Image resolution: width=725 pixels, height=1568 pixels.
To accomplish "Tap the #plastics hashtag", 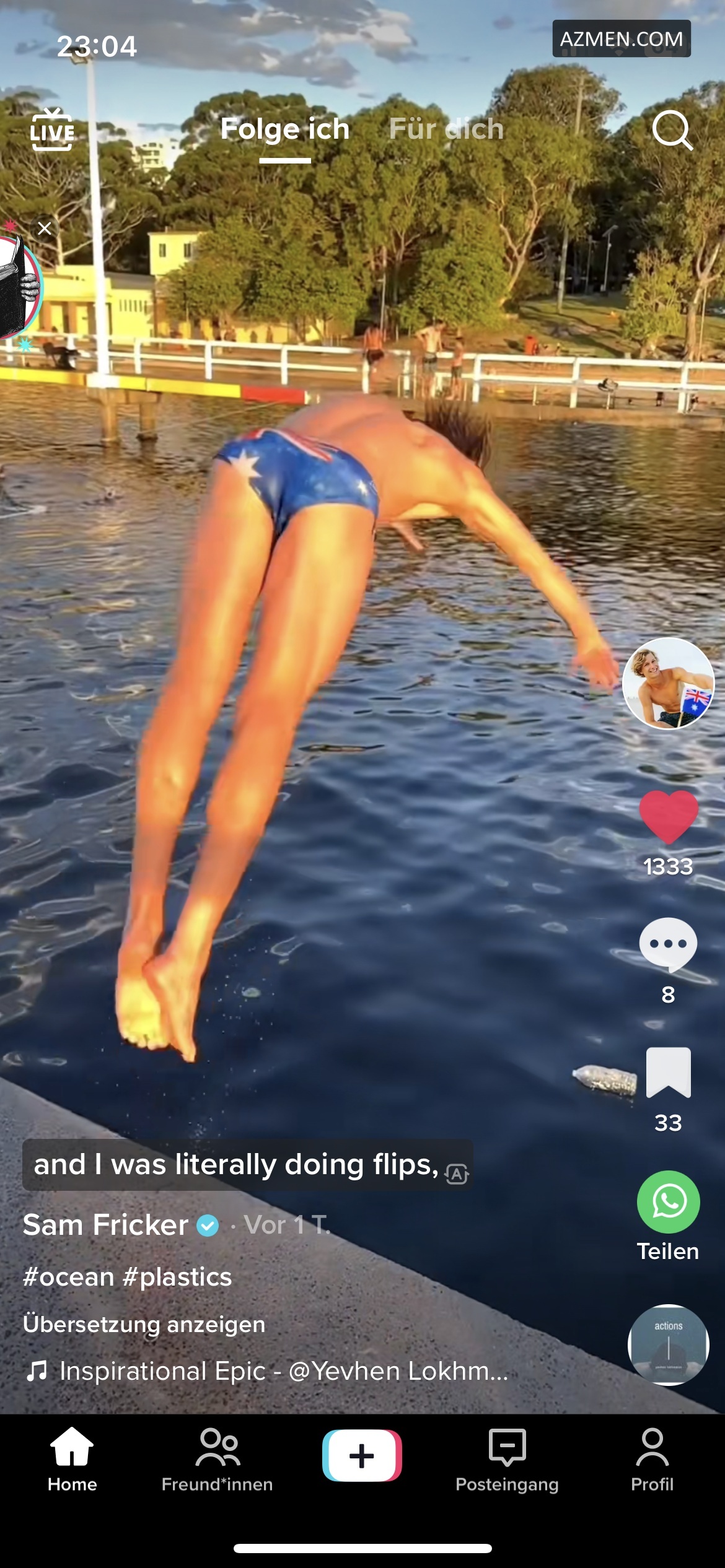I will coord(177,1277).
